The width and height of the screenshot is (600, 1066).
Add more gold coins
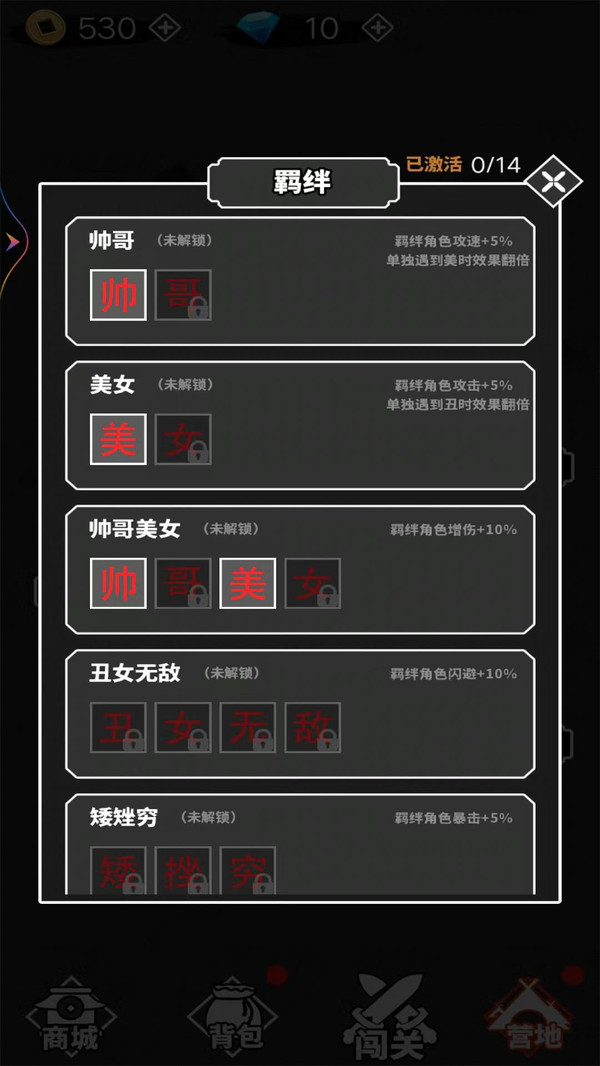(164, 28)
